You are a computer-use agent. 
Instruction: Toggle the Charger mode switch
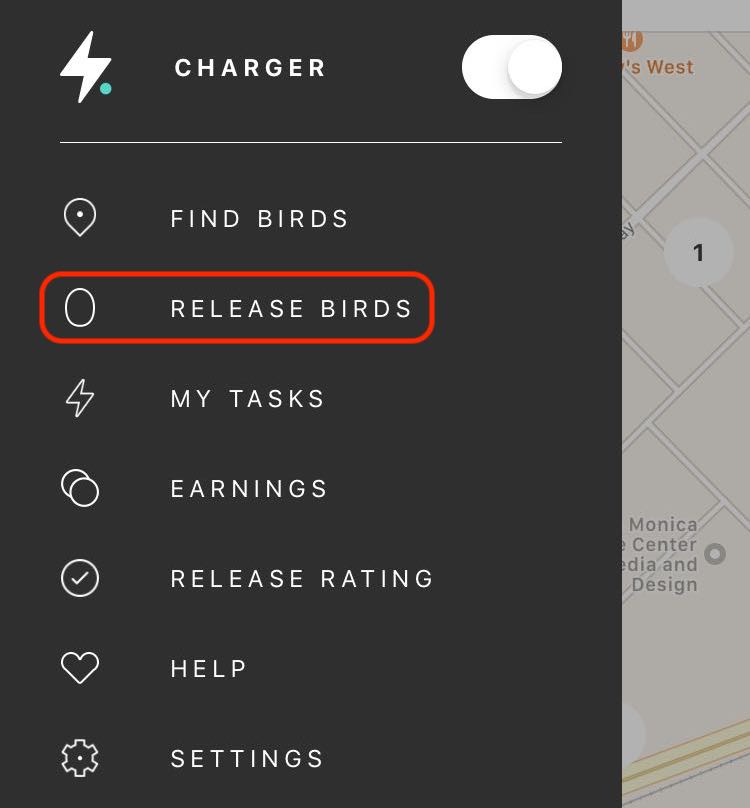511,68
